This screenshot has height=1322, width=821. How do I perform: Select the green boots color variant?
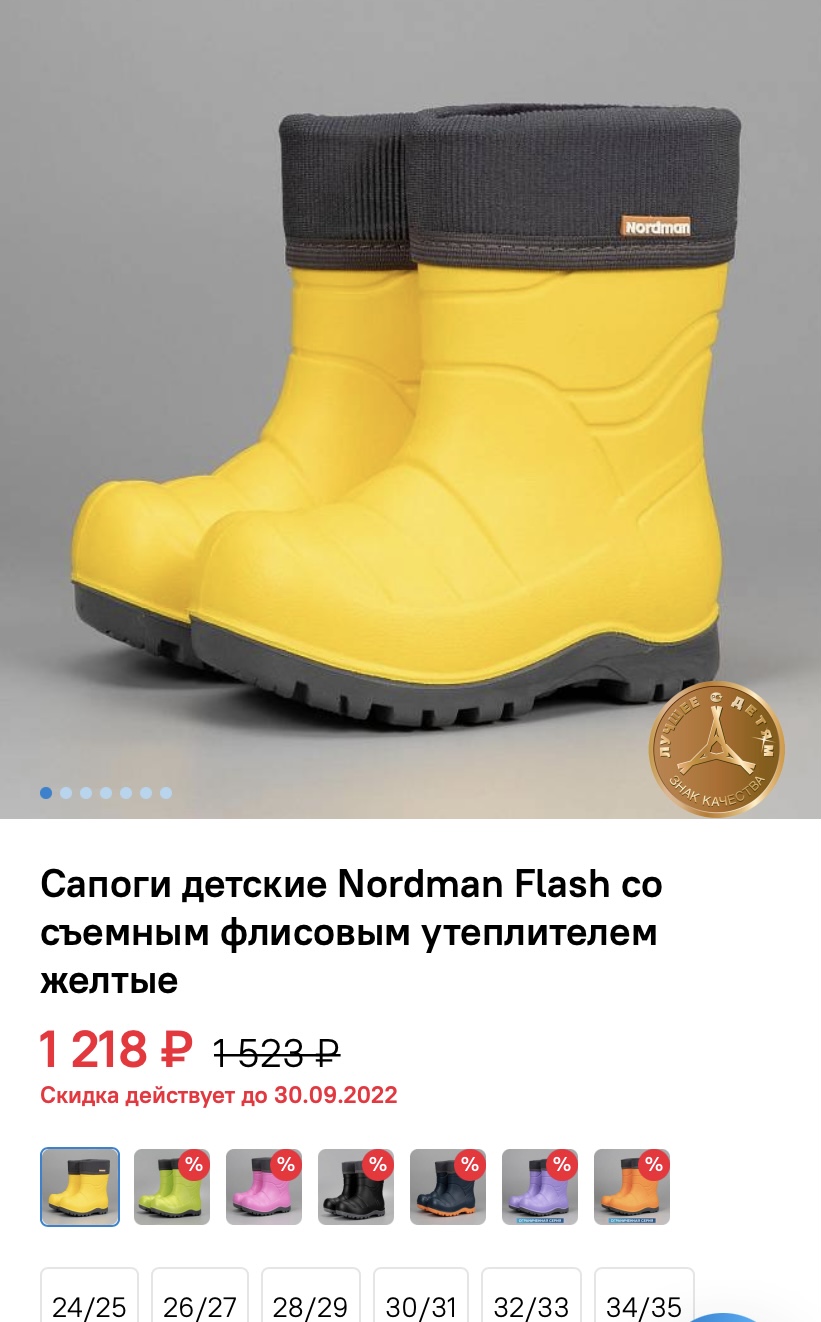172,1187
